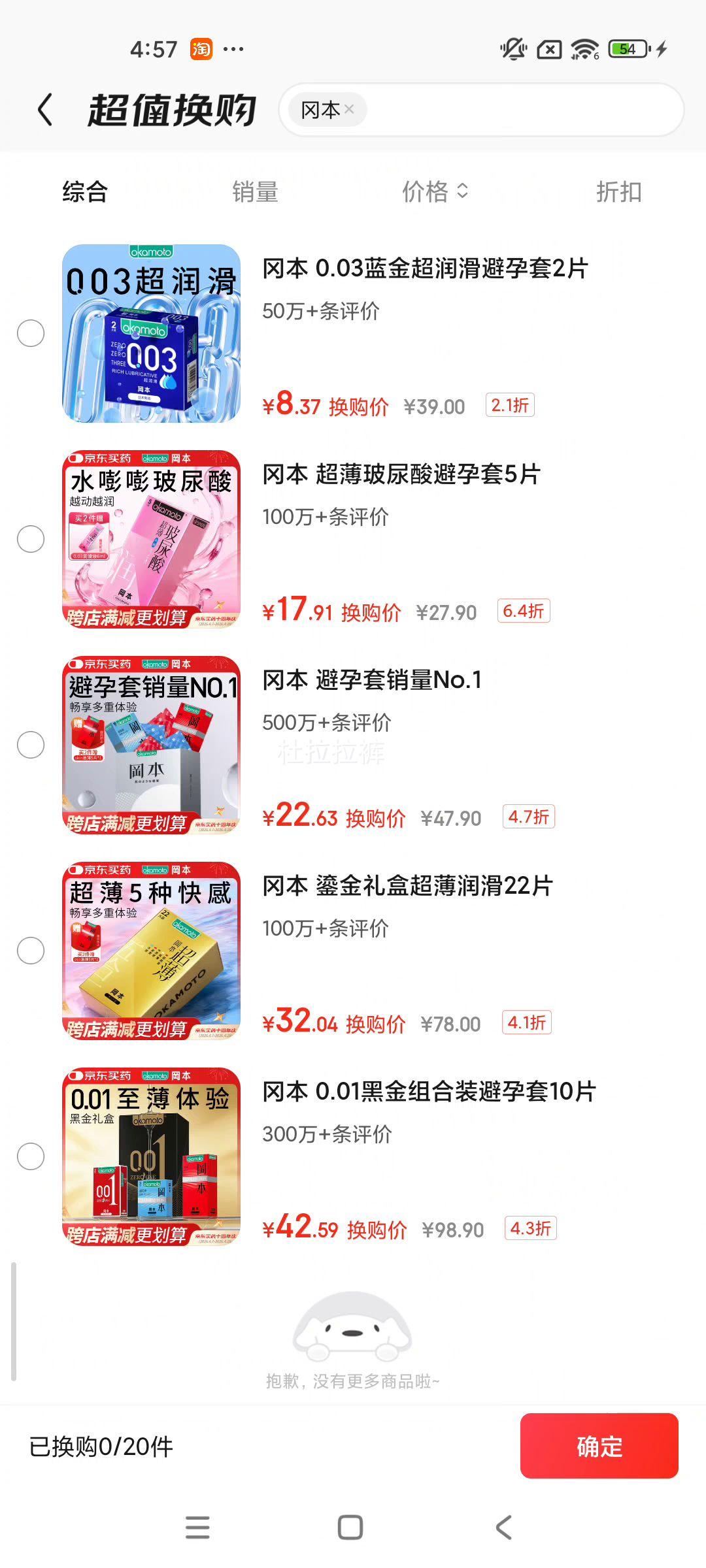
Task: Tap the home navigation button
Action: pos(351,1527)
